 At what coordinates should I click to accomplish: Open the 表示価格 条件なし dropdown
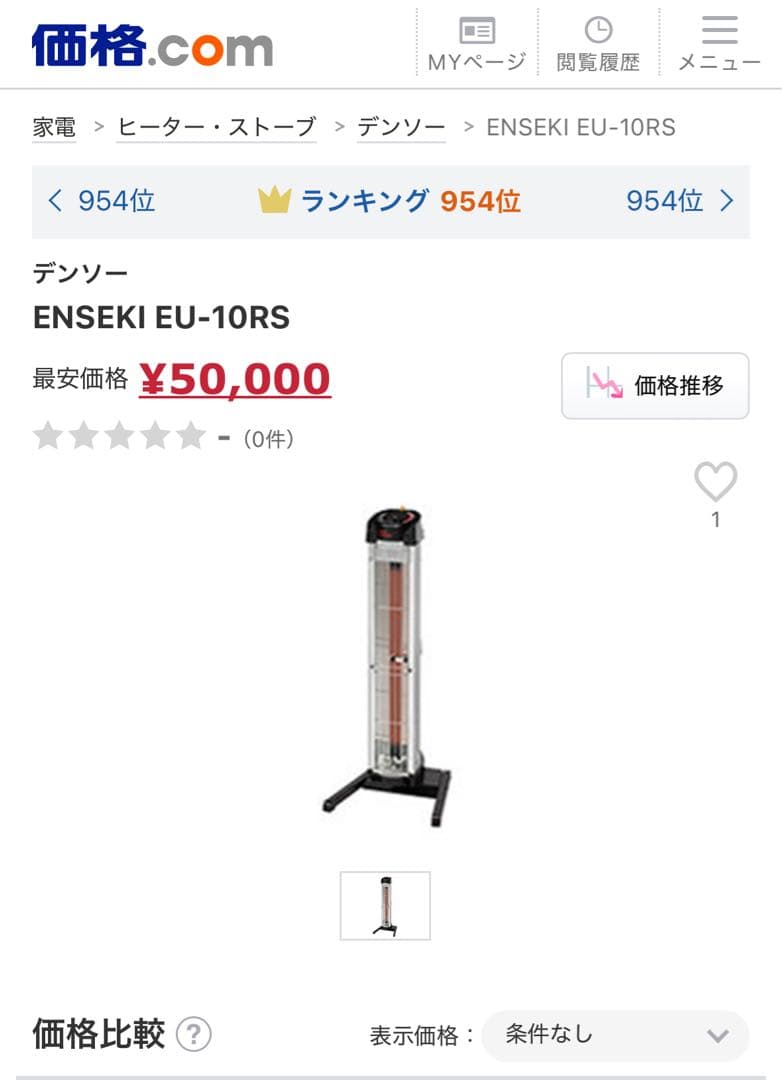[614, 1037]
